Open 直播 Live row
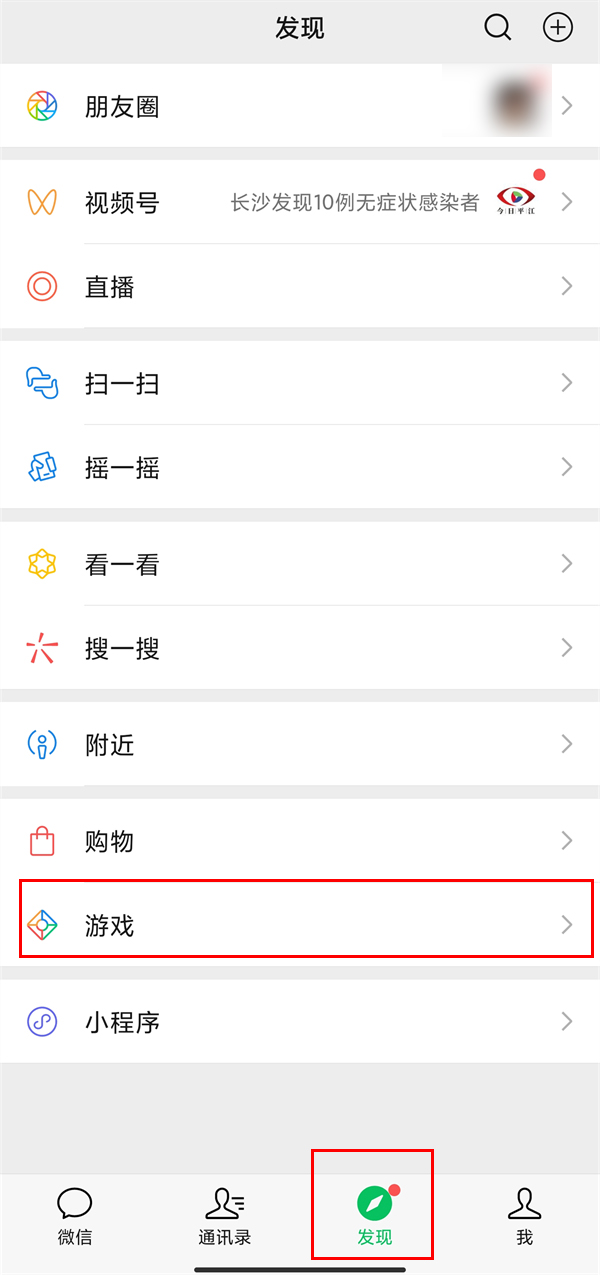Viewport: 600px width, 1275px height. click(x=300, y=287)
